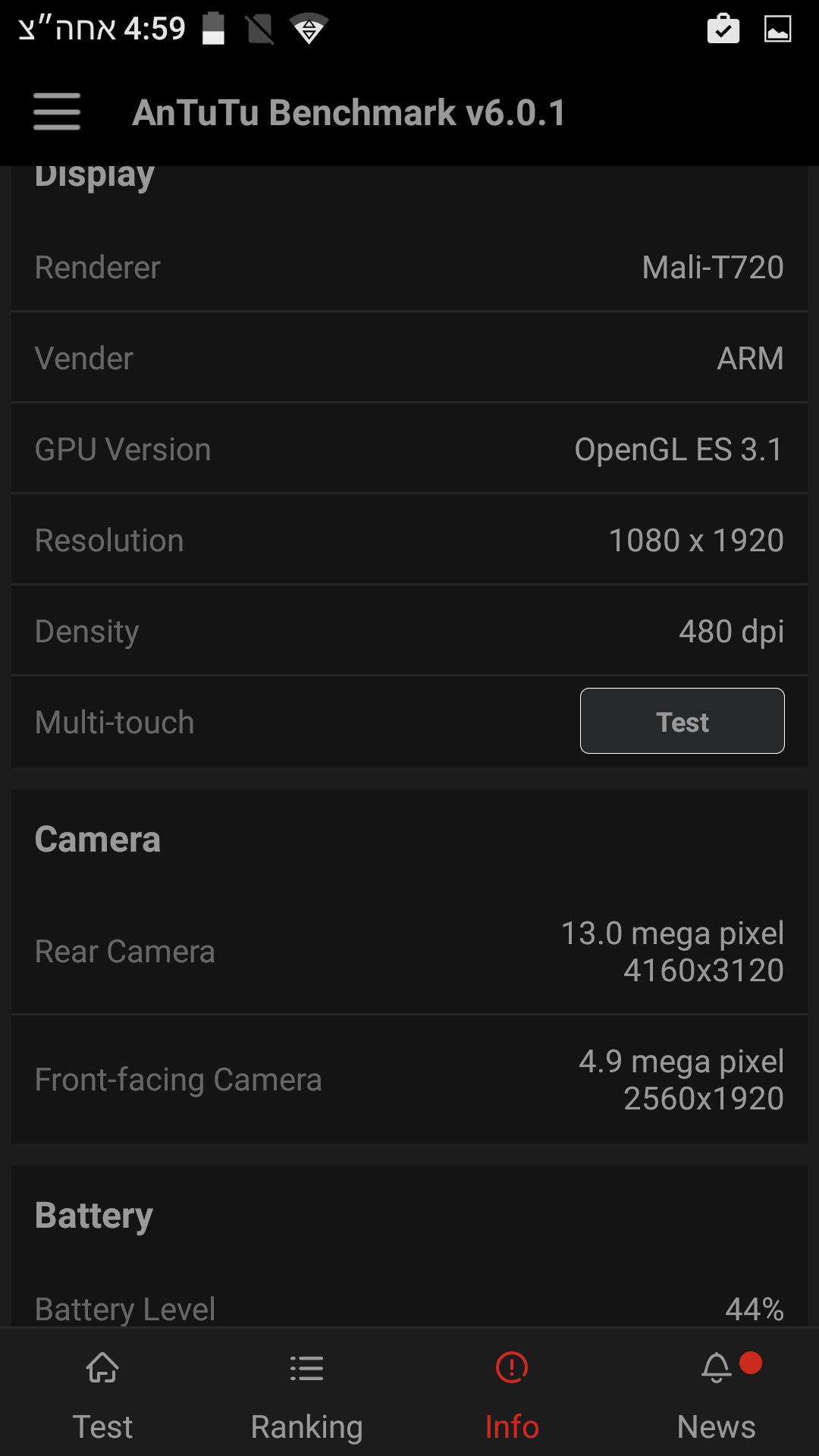Open the hamburger drawer menu
819x1456 pixels.
pos(57,111)
